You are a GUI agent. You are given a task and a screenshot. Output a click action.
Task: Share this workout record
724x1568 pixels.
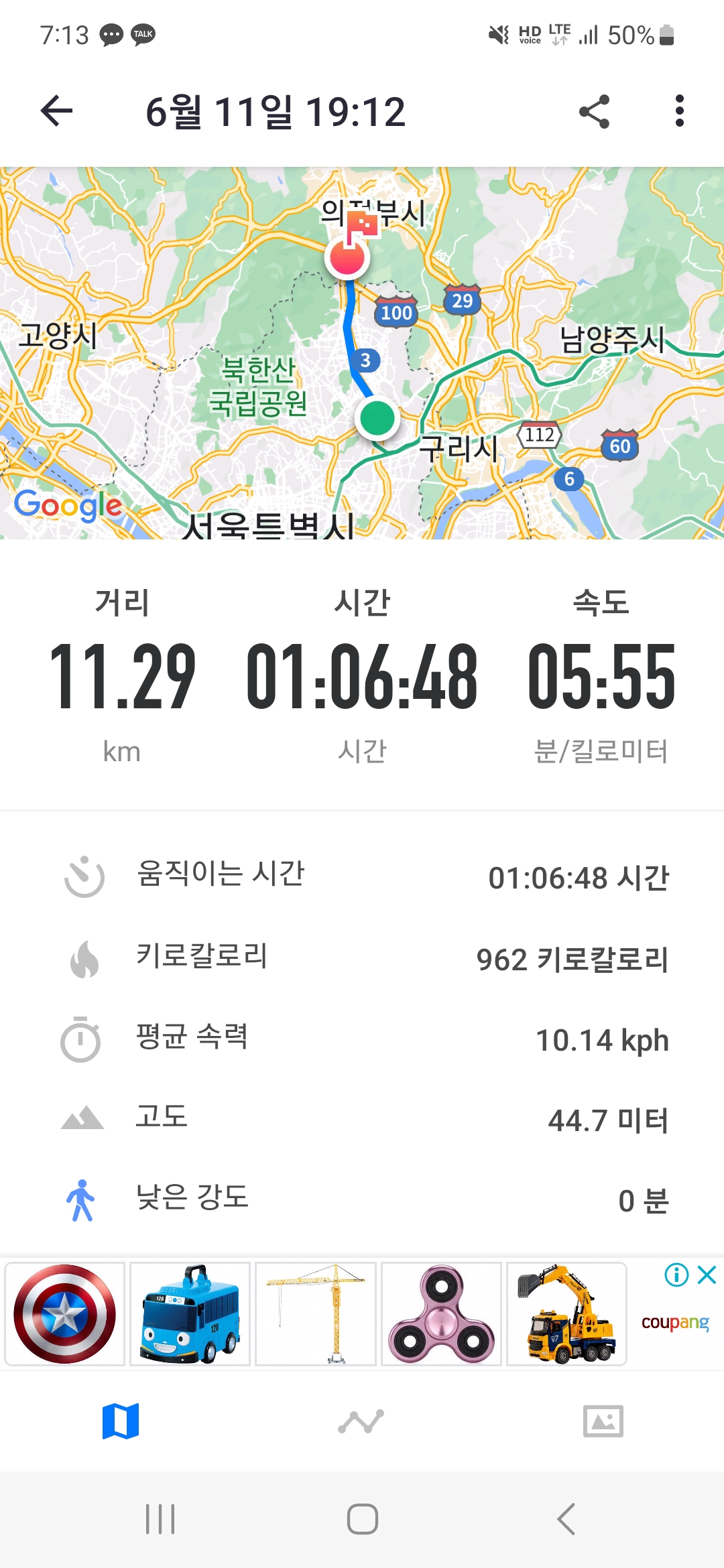[595, 111]
